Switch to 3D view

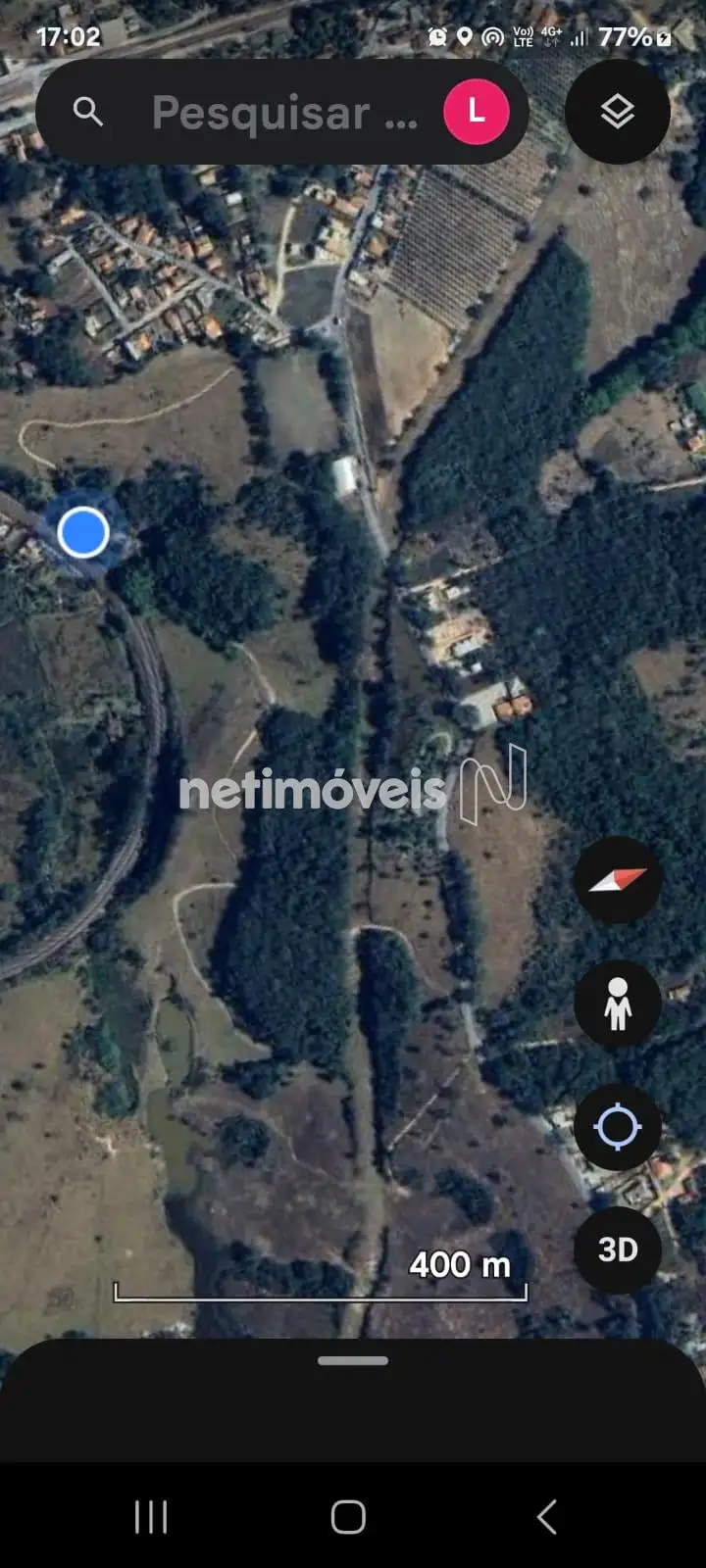617,1249
